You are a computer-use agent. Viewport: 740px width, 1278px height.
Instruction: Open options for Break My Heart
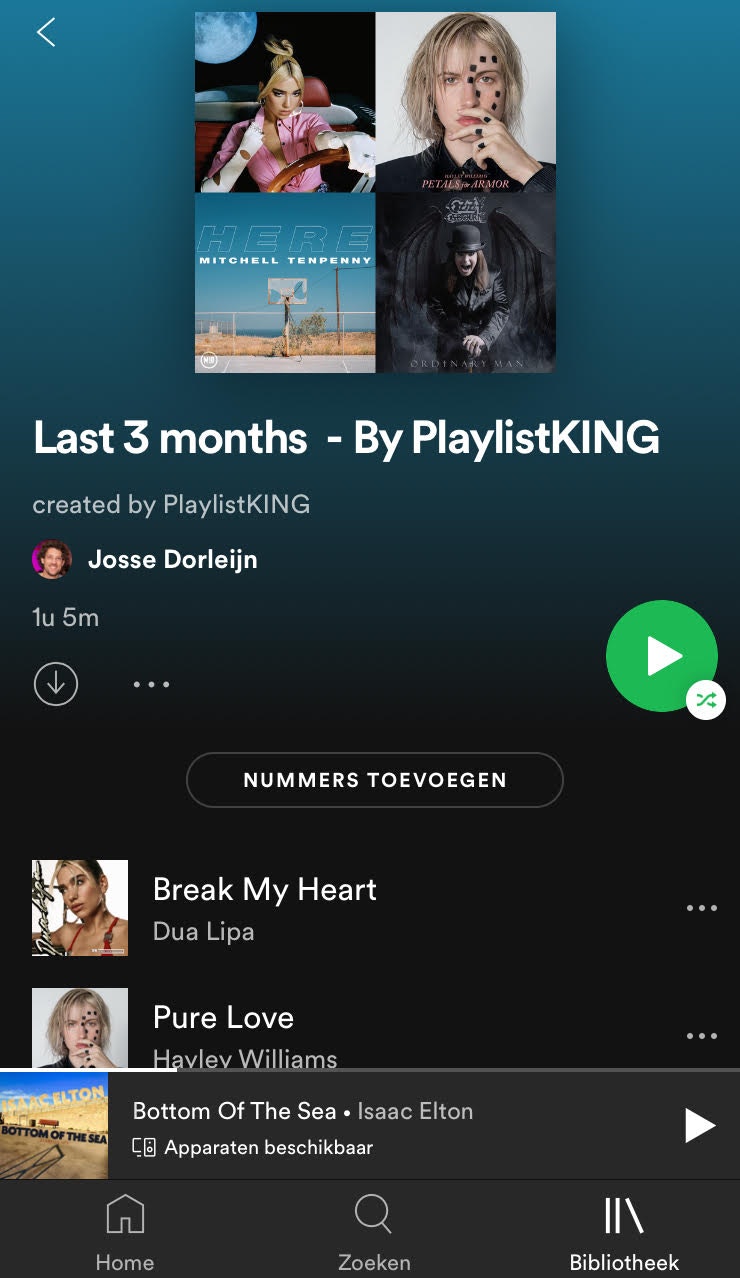coord(701,907)
